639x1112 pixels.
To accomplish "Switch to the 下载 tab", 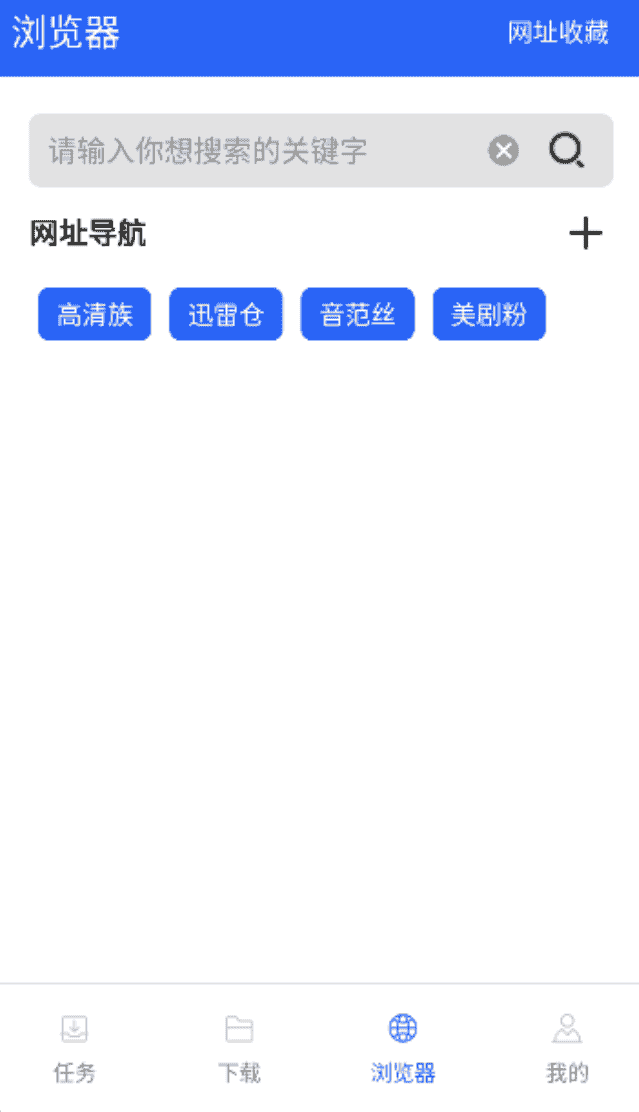I will [x=239, y=1047].
